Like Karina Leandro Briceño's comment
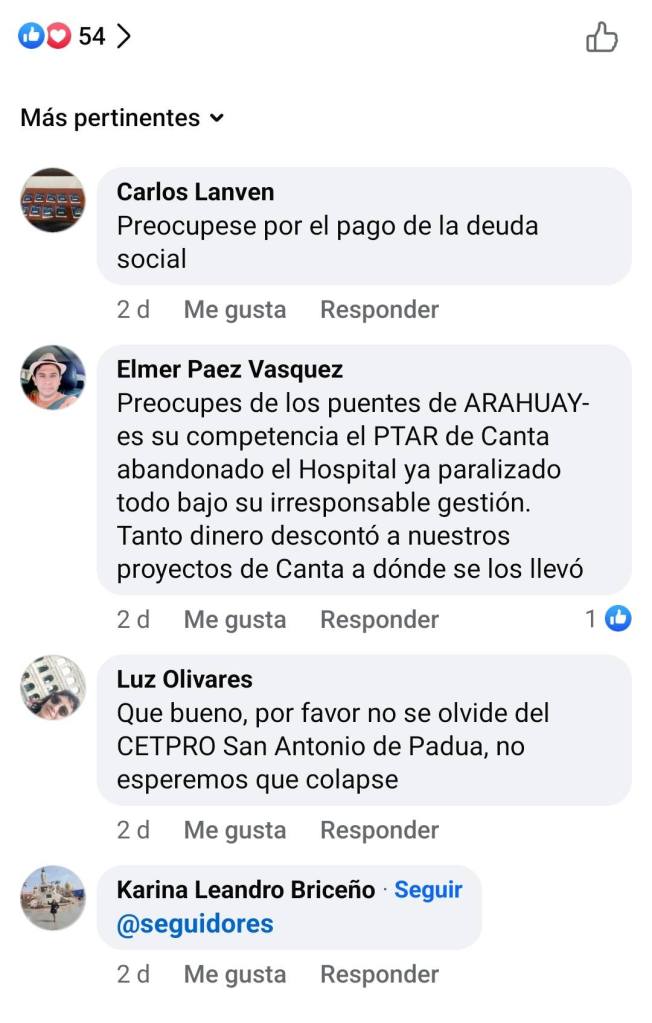Screen dimensions: 652x1023 point(234,974)
